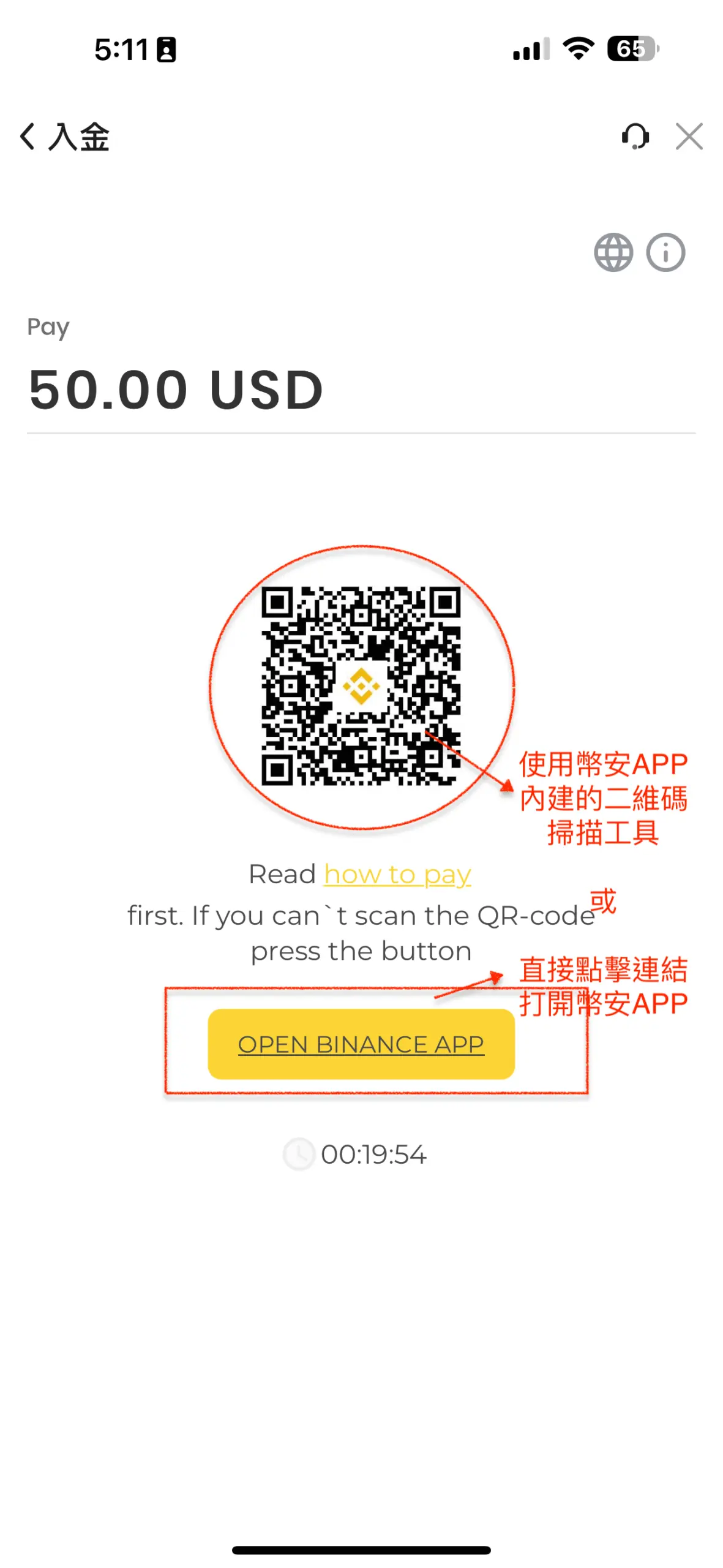Change language with the globe icon
The height and width of the screenshot is (1568, 723).
click(613, 252)
